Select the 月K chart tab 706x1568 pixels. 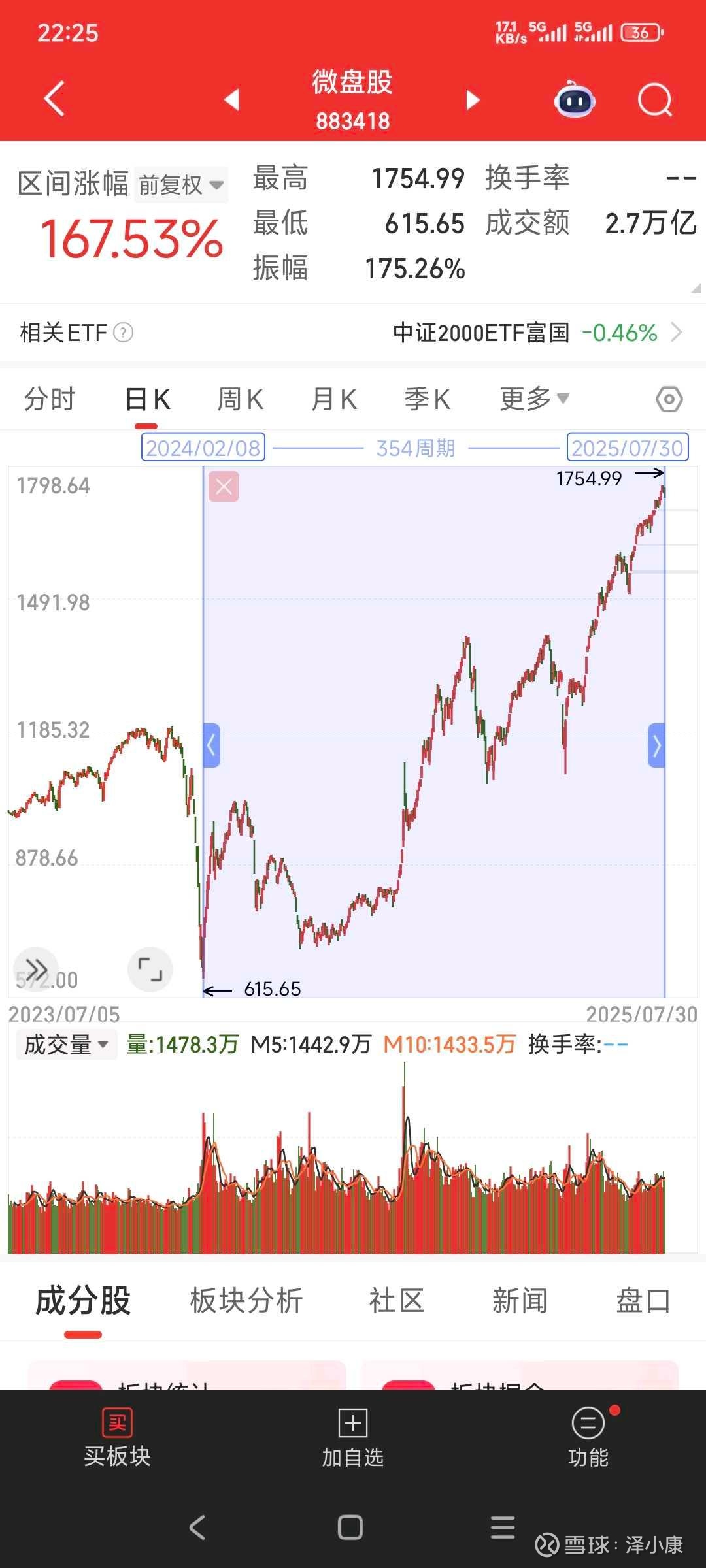(334, 399)
